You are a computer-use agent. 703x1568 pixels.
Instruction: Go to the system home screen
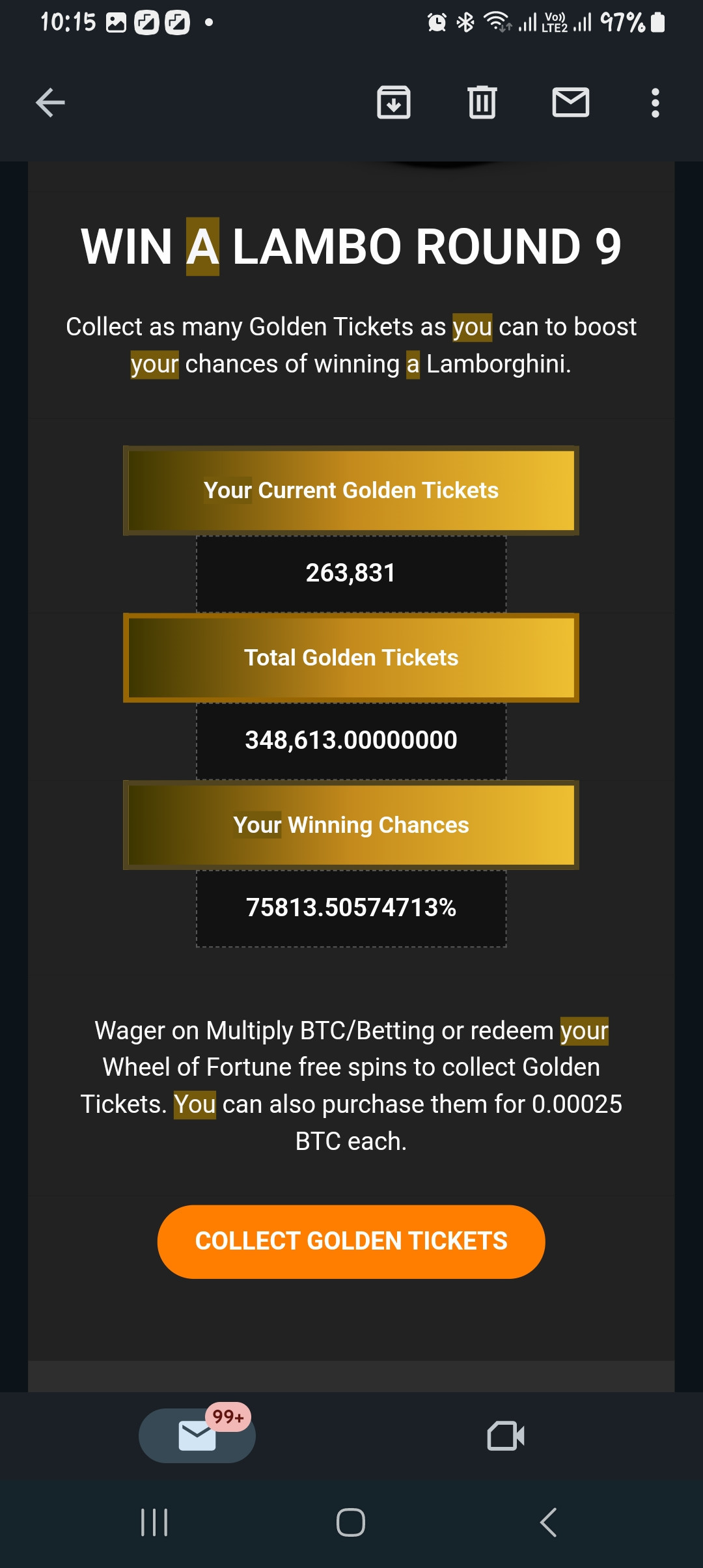[x=351, y=1522]
